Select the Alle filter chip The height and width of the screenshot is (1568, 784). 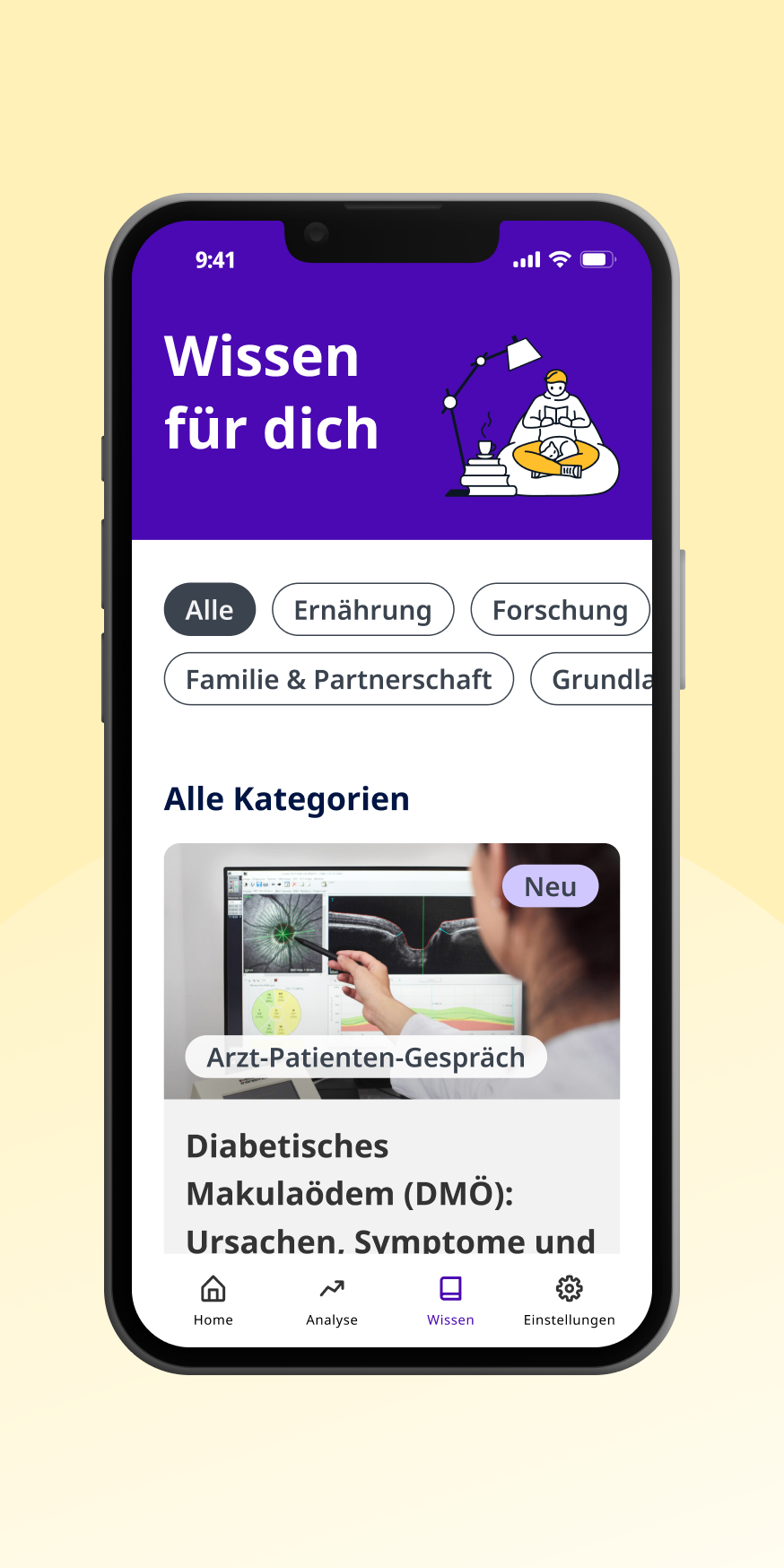click(209, 609)
